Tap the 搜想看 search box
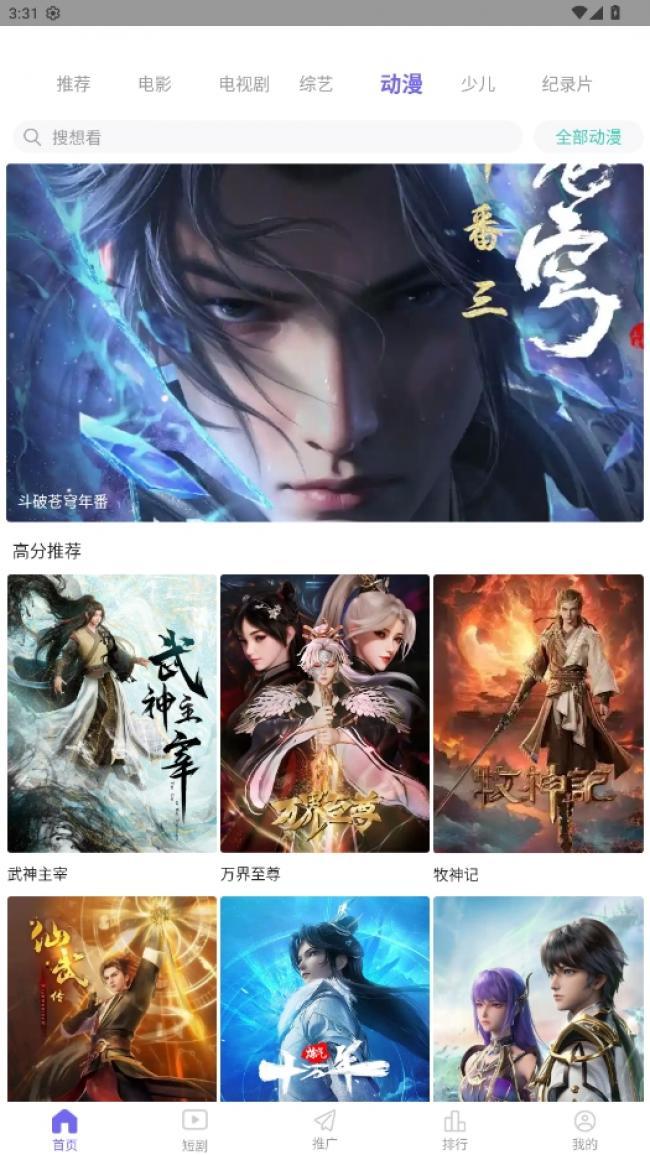This screenshot has height=1155, width=650. pos(268,137)
